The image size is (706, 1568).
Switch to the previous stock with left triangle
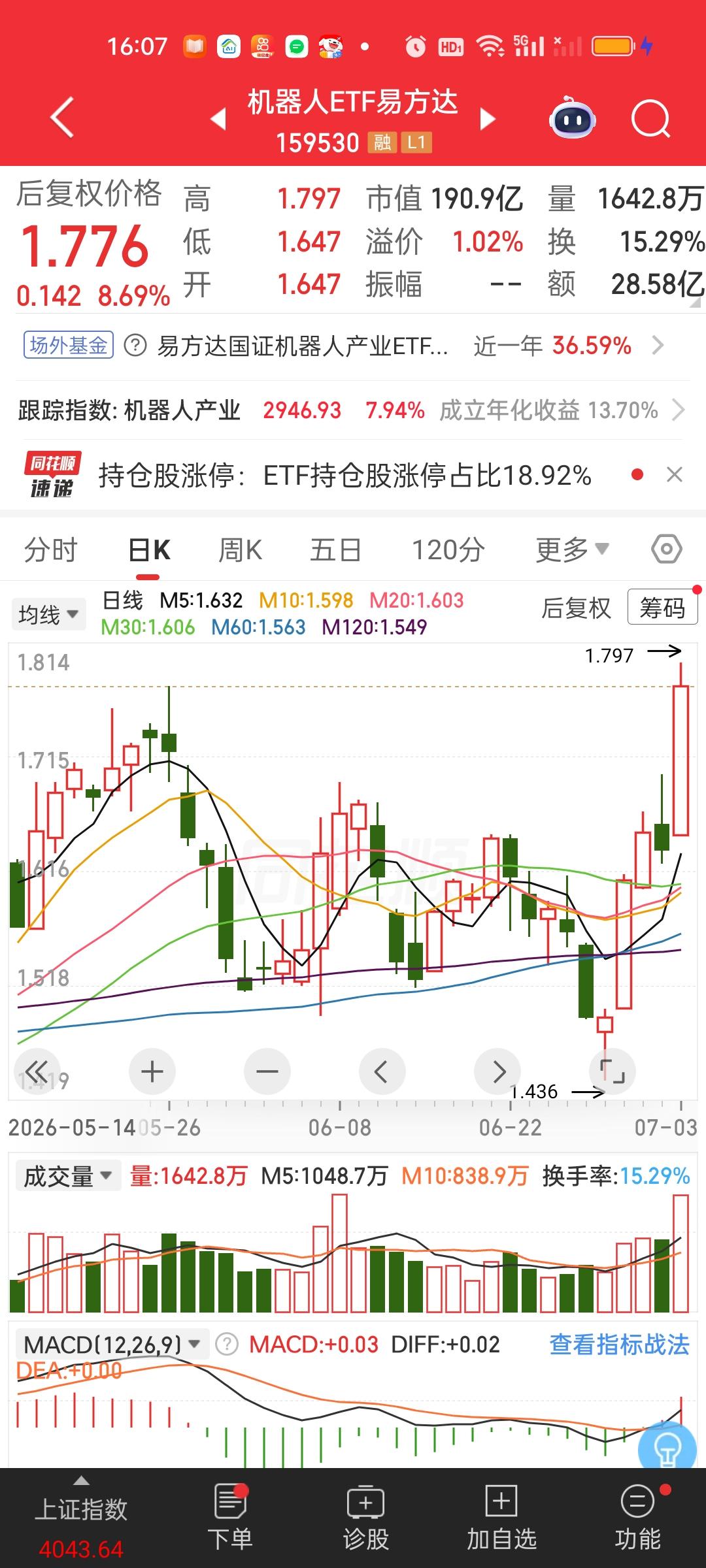click(x=218, y=119)
